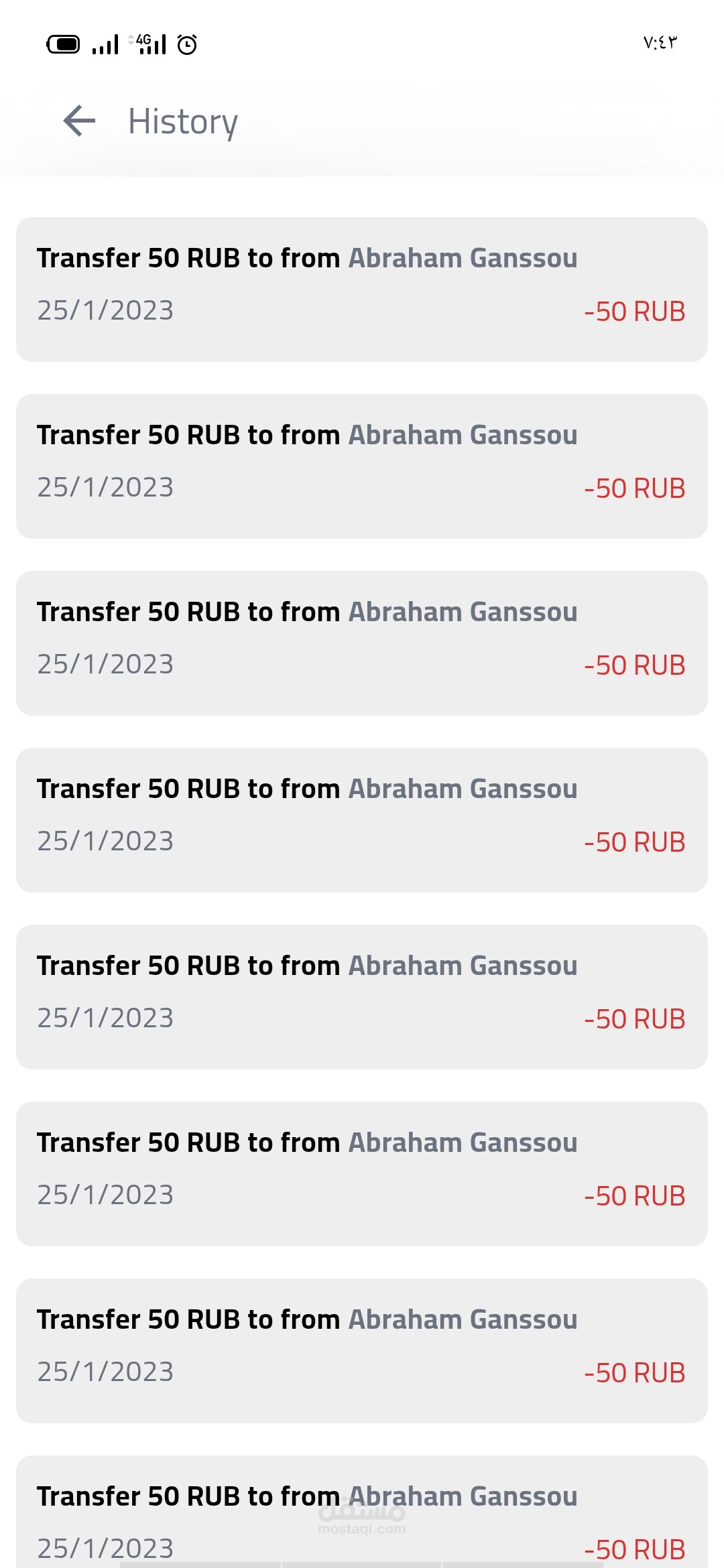The width and height of the screenshot is (724, 1568).
Task: Go back from the History screen
Action: [x=79, y=121]
